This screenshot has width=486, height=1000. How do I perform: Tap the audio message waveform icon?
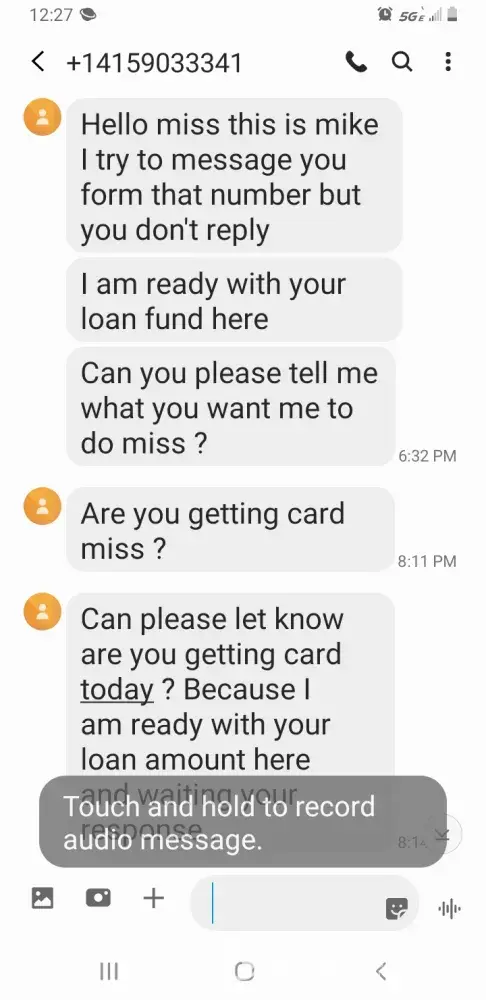[x=450, y=908]
